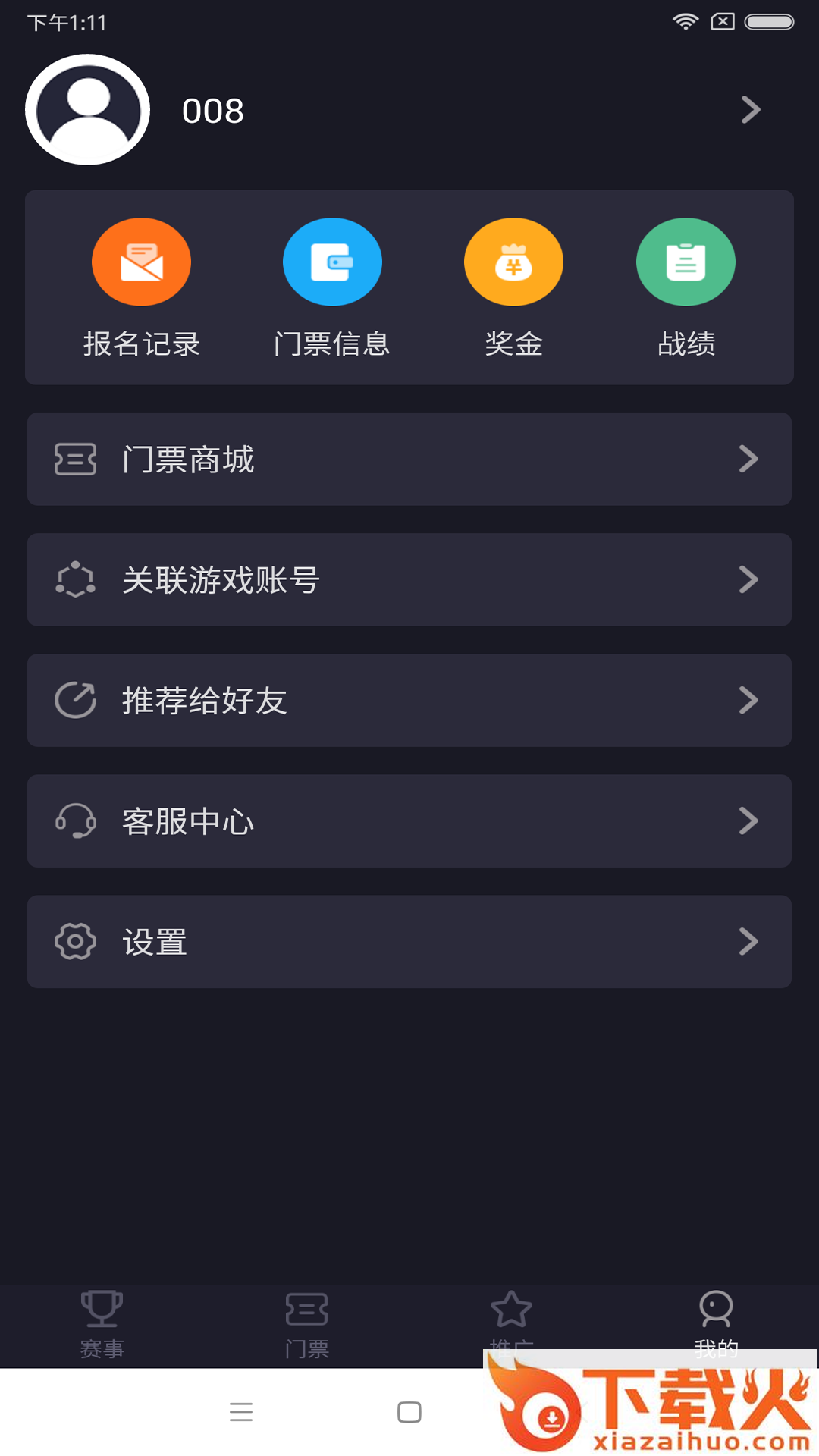The image size is (819, 1456).
Task: Open 设置 settings row
Action: pyautogui.click(x=409, y=941)
